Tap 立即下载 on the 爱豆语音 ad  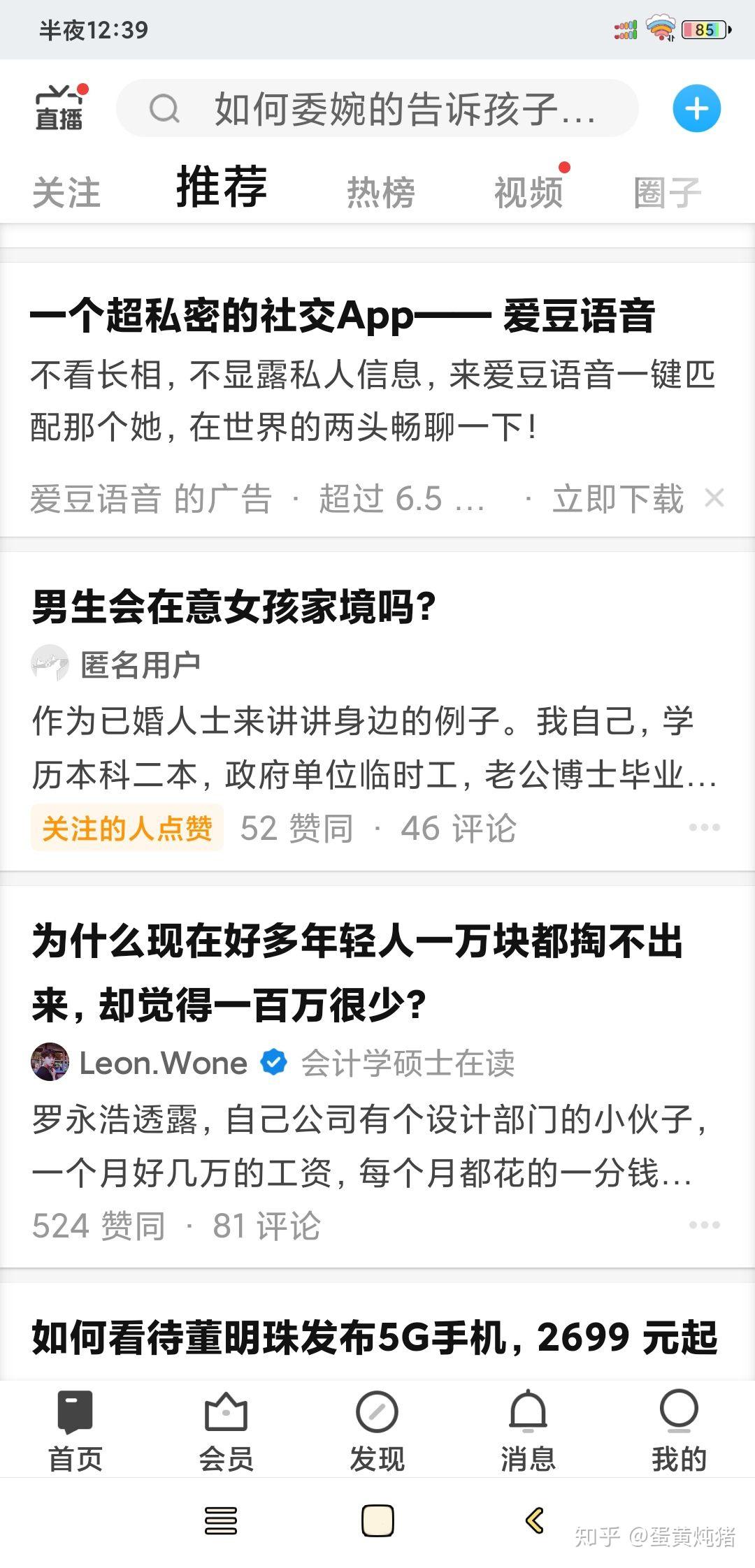click(x=618, y=499)
